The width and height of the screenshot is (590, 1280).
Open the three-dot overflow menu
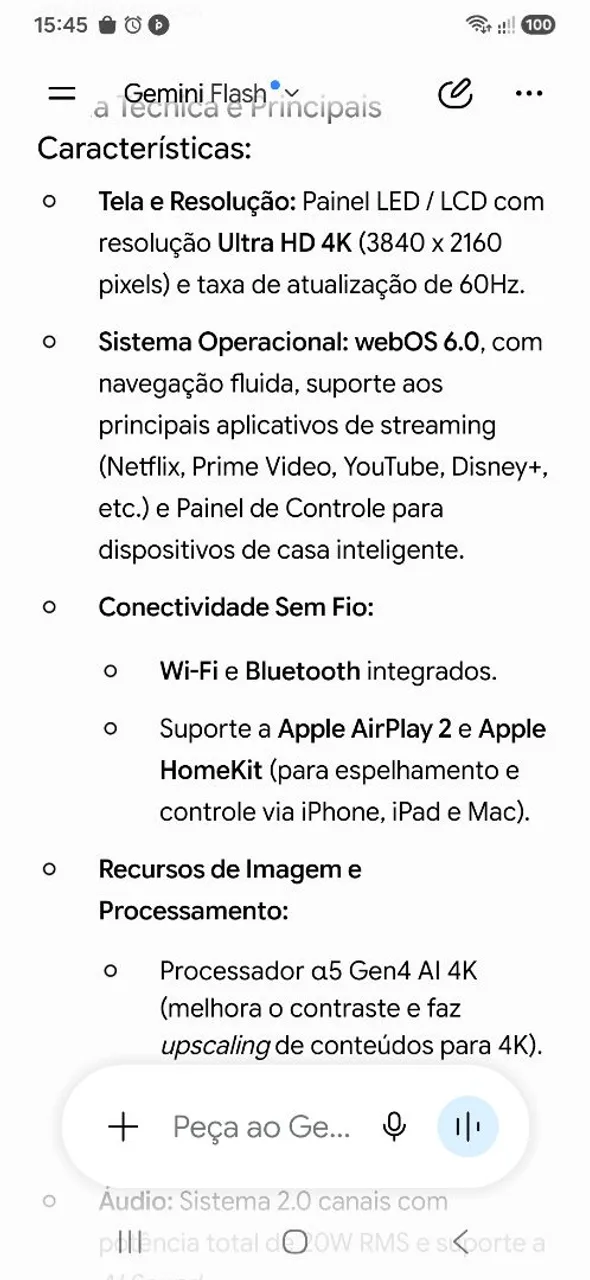pyautogui.click(x=528, y=93)
